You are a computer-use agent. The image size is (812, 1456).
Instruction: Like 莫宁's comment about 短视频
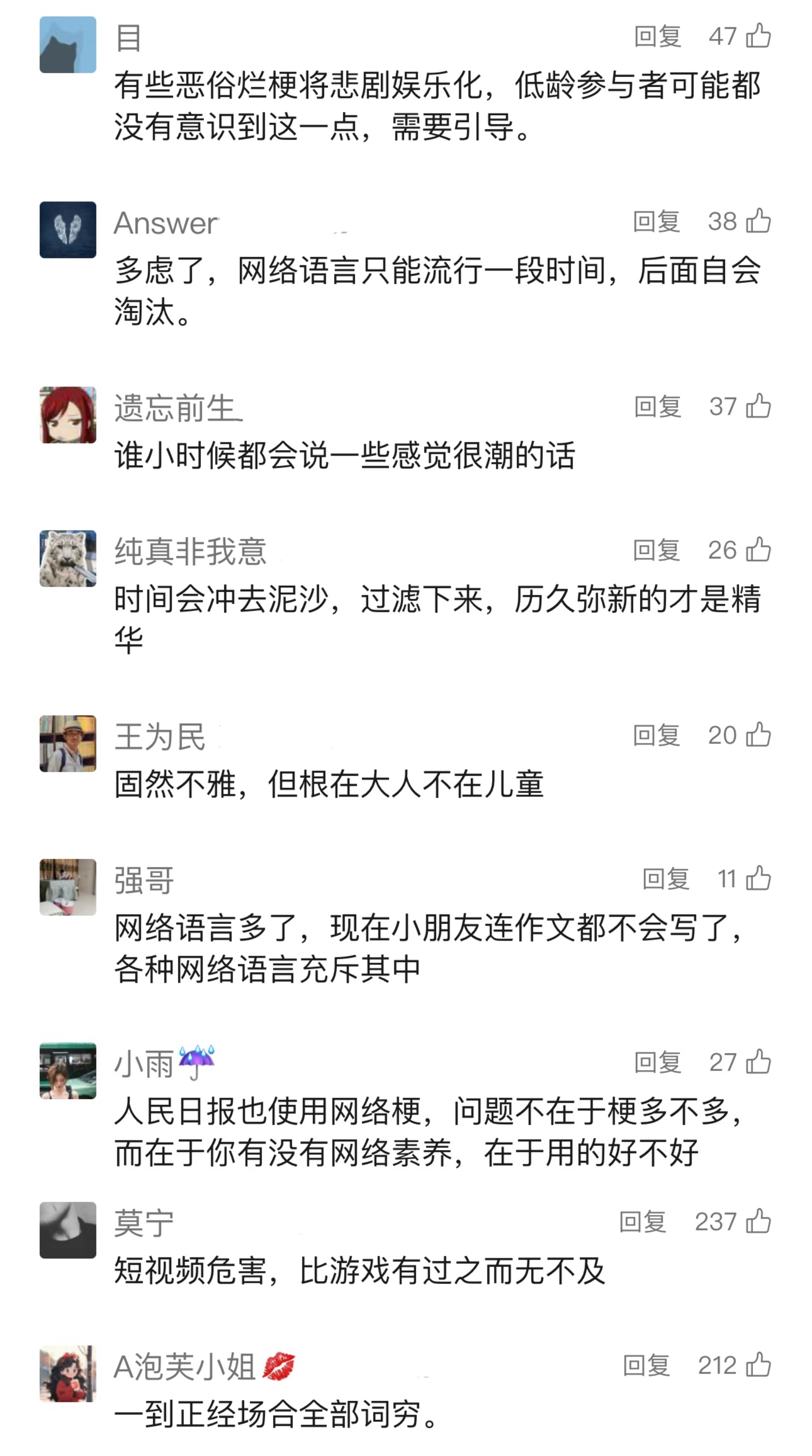(x=758, y=1222)
